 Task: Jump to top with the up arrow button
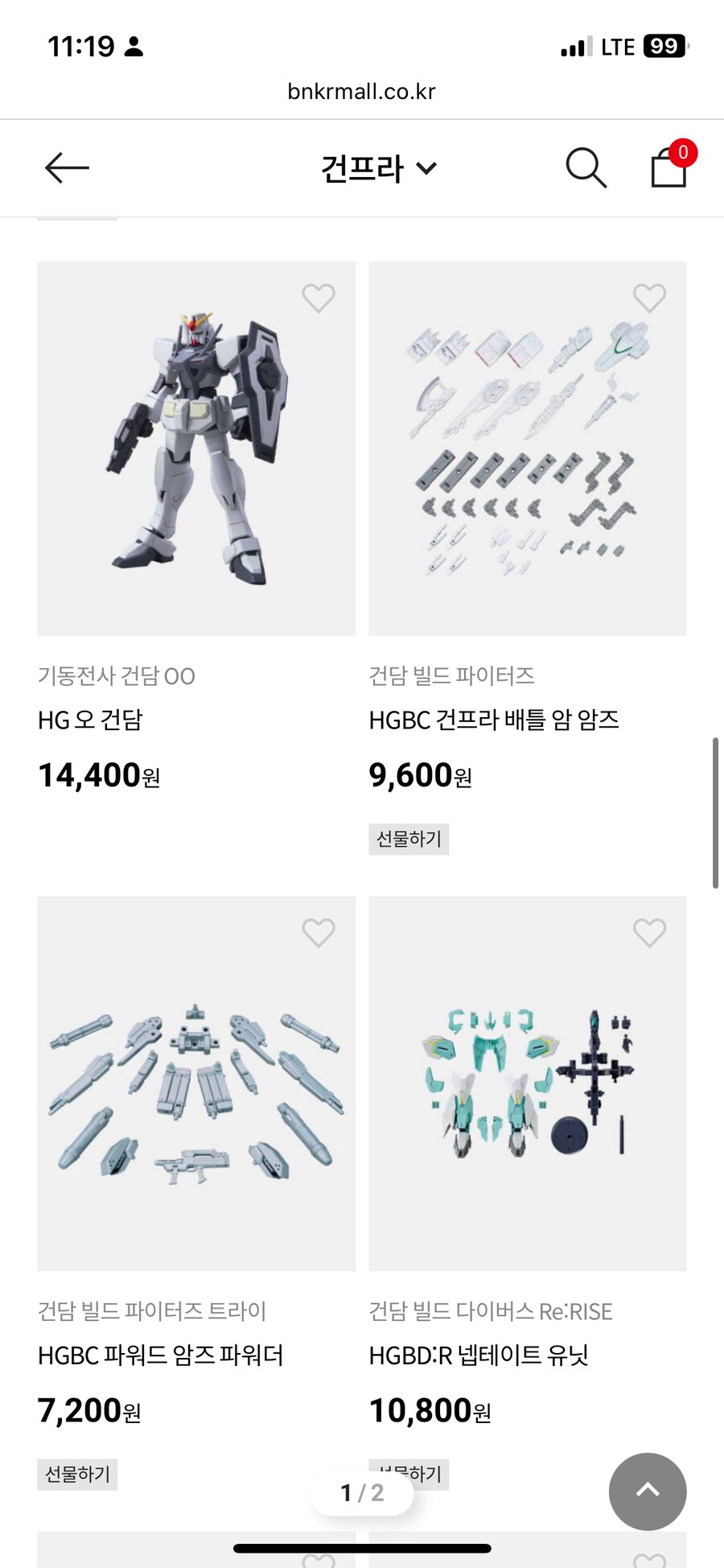pos(648,1491)
